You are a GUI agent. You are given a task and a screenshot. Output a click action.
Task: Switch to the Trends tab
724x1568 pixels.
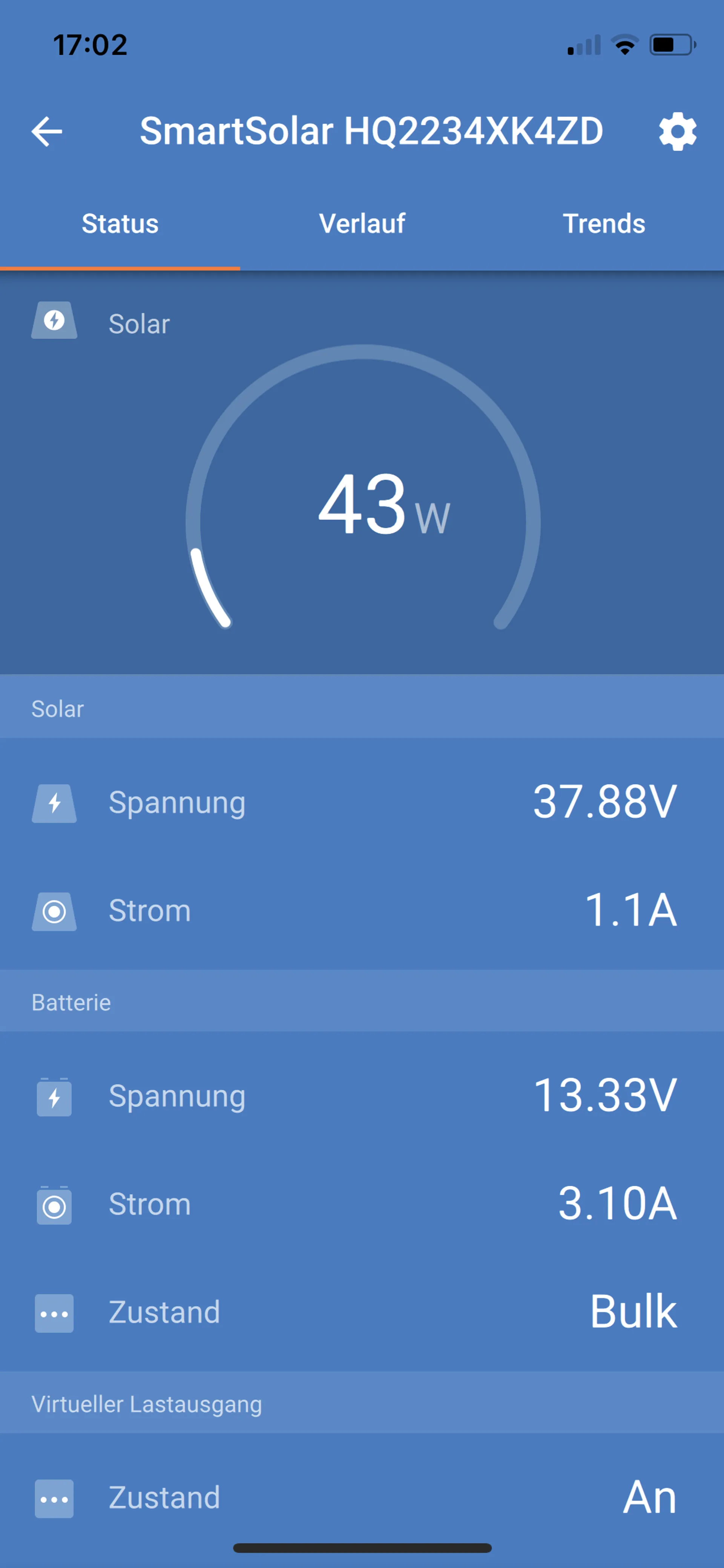(604, 224)
